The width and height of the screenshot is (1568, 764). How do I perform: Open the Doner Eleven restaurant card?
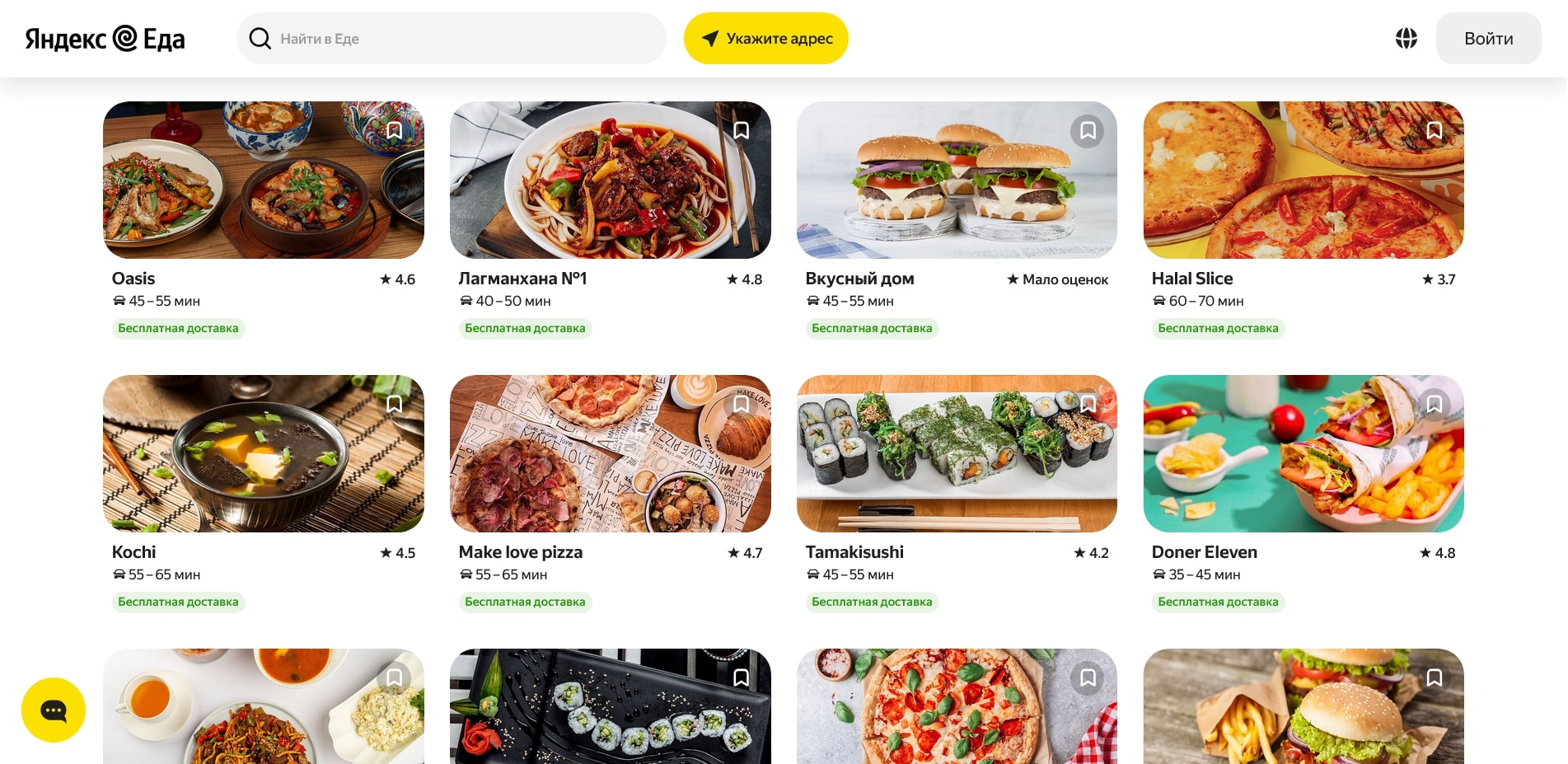pyautogui.click(x=1303, y=455)
